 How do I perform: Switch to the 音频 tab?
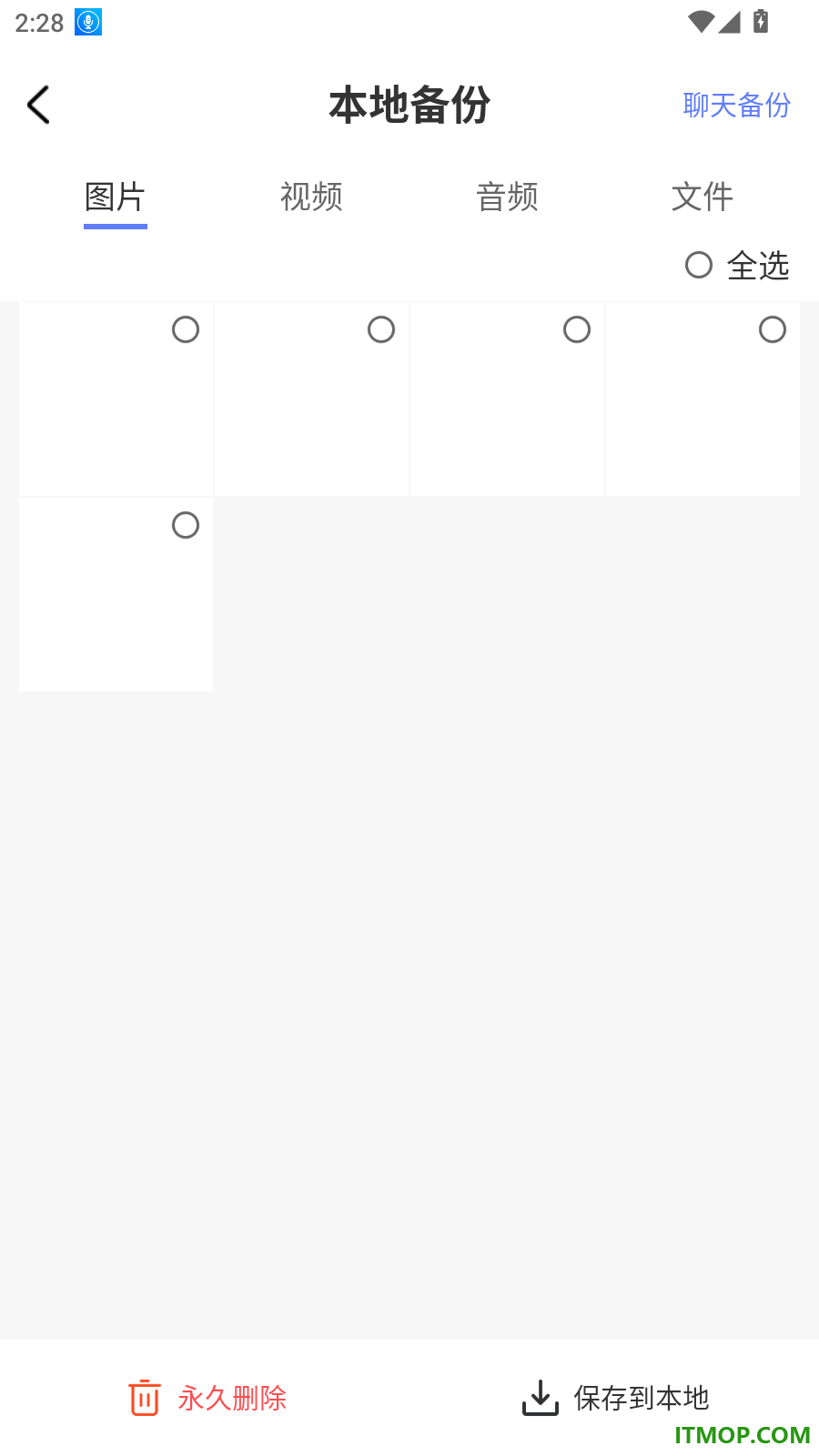[507, 197]
